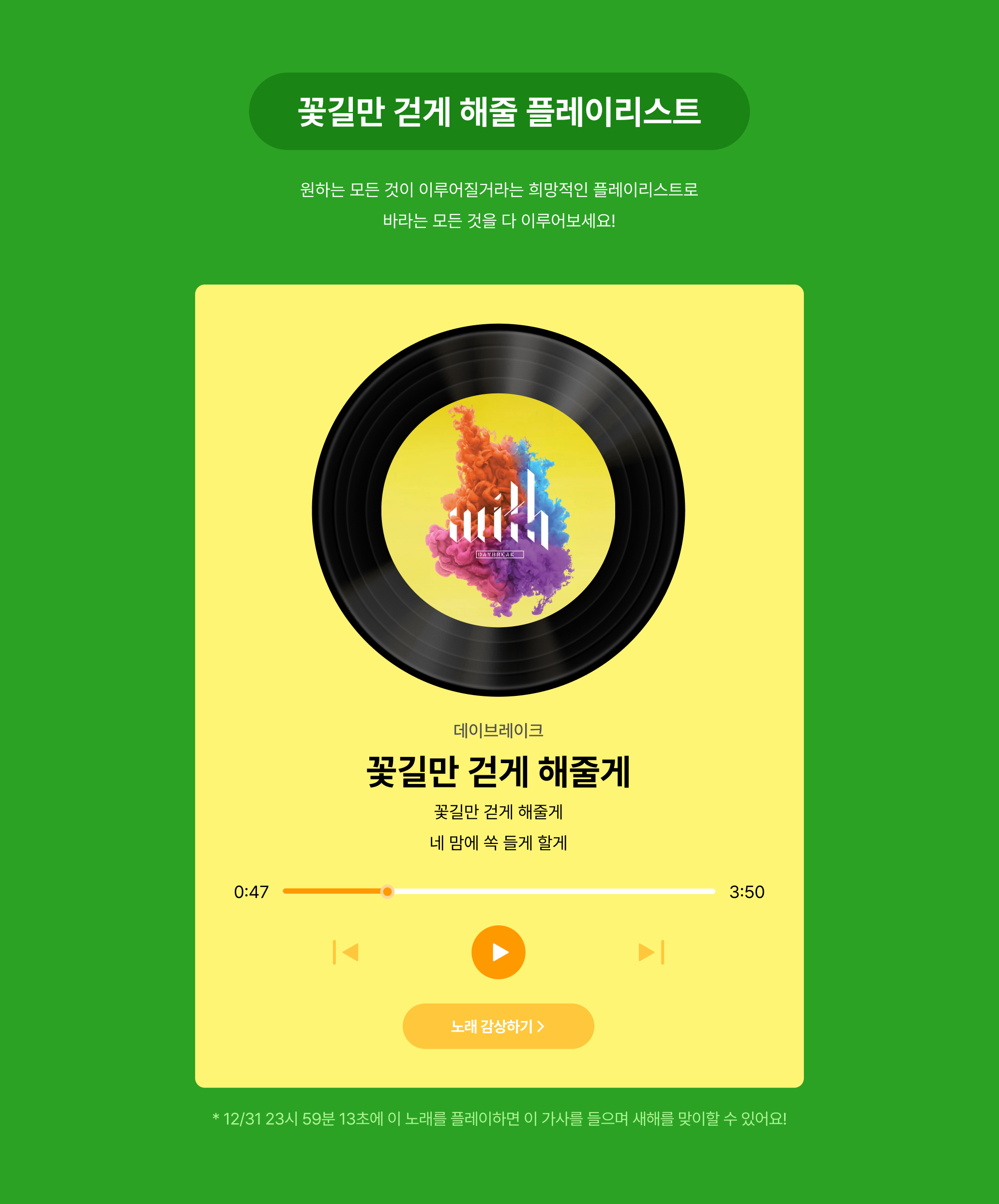Play the song 꽃길만 걷게 해줄게
This screenshot has height=1204, width=999.
pyautogui.click(x=498, y=952)
